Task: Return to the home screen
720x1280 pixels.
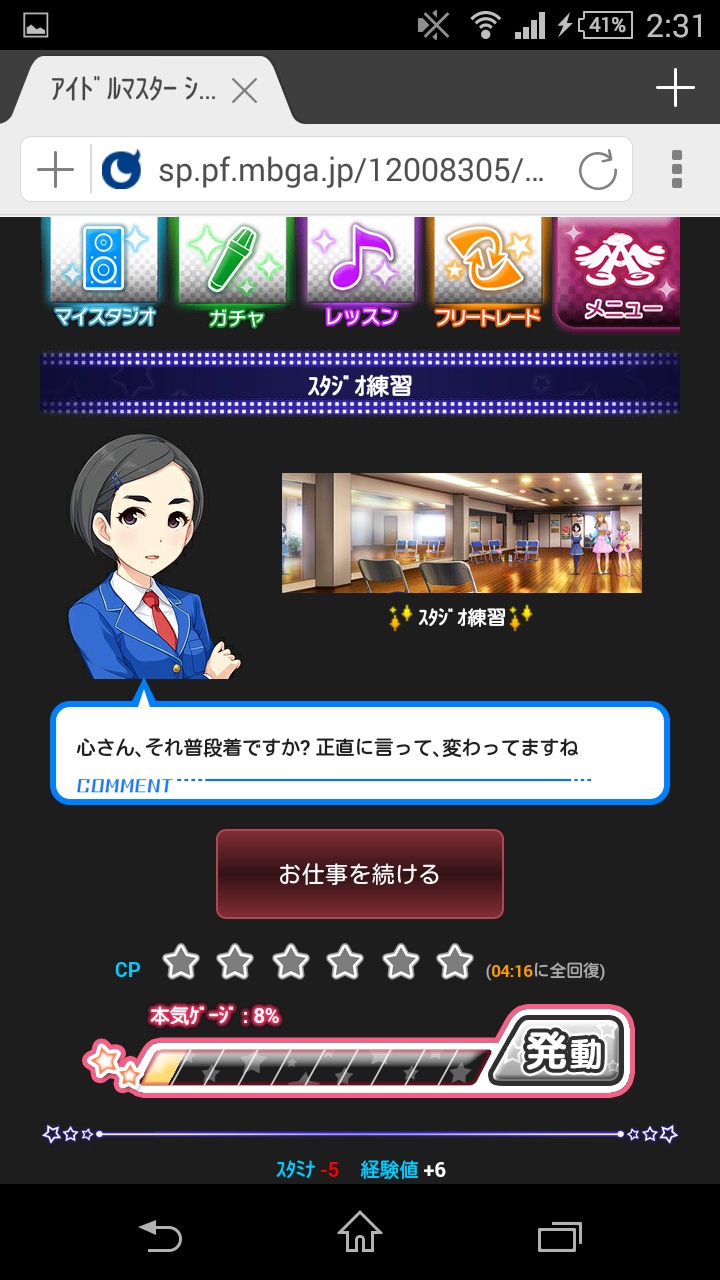Action: (x=360, y=1234)
